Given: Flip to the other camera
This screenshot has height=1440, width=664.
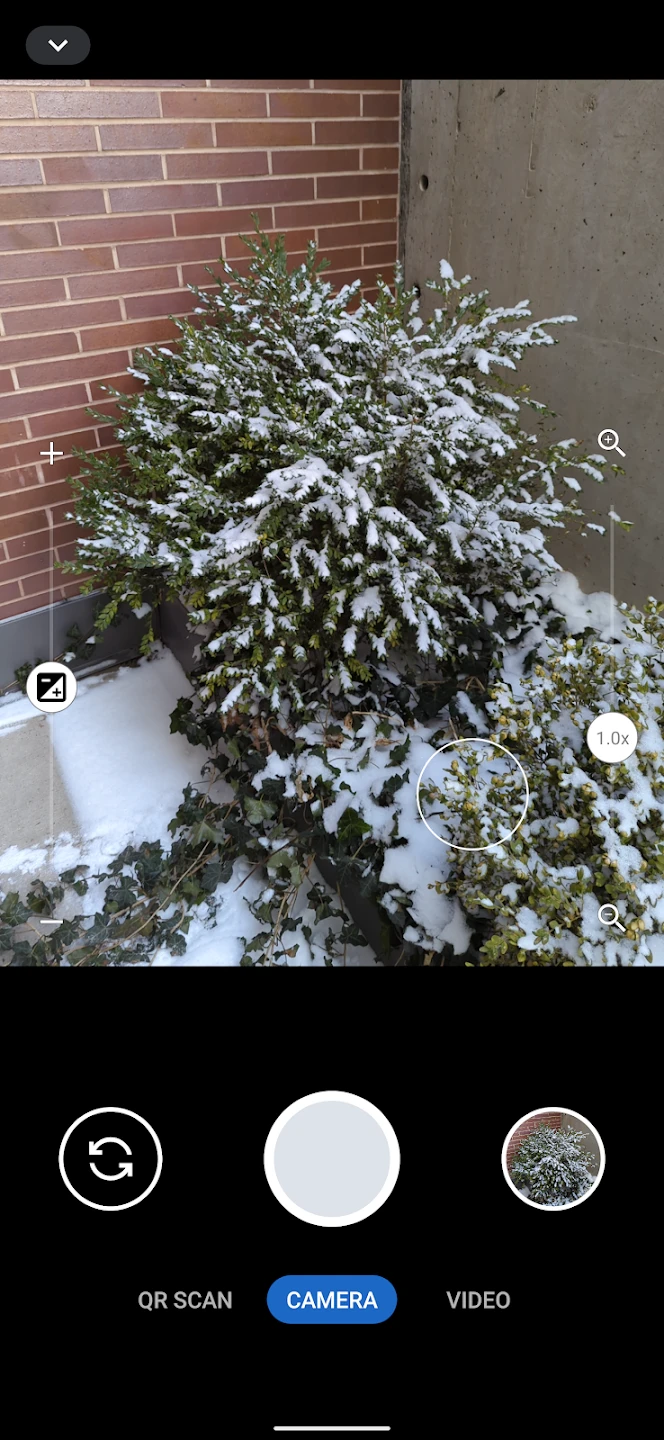Looking at the screenshot, I should point(110,1159).
